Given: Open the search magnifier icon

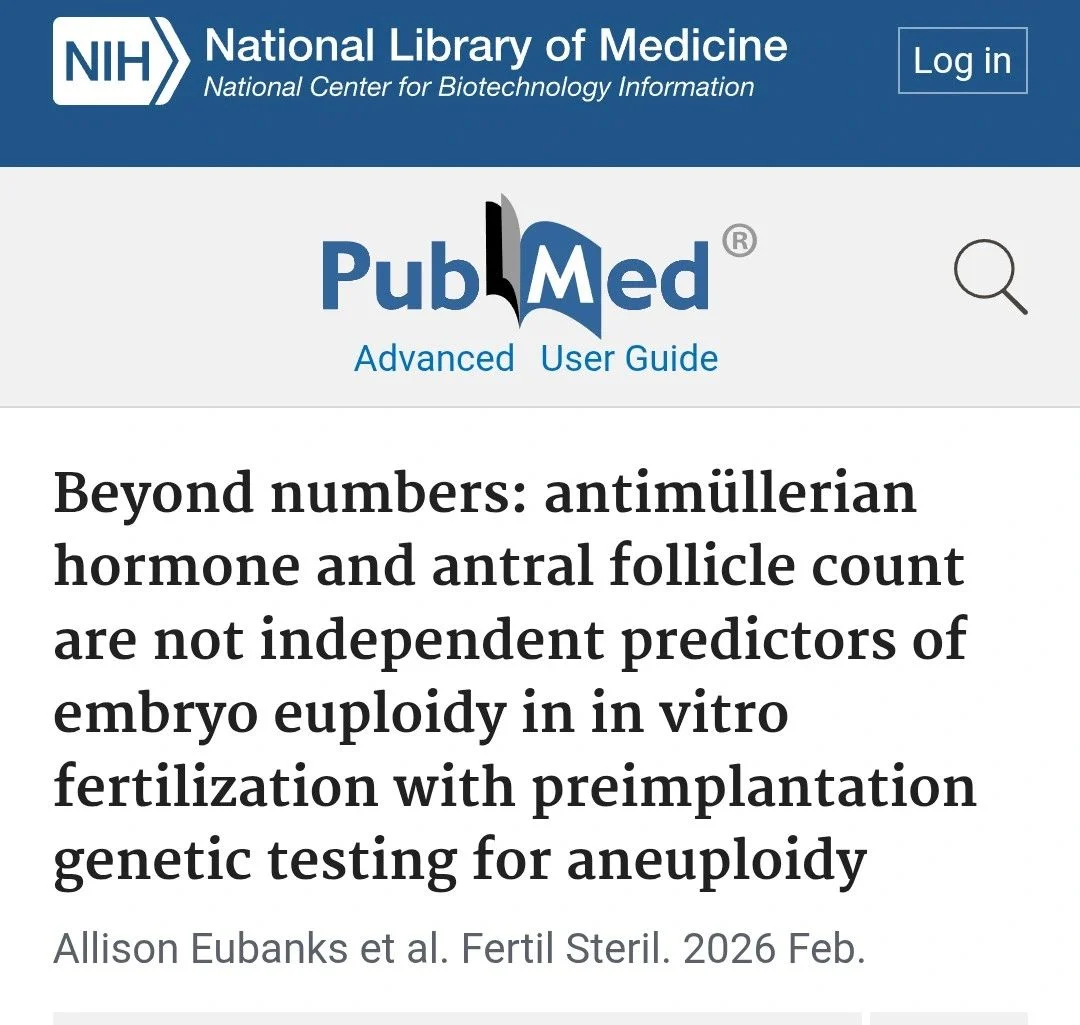Looking at the screenshot, I should pos(989,275).
